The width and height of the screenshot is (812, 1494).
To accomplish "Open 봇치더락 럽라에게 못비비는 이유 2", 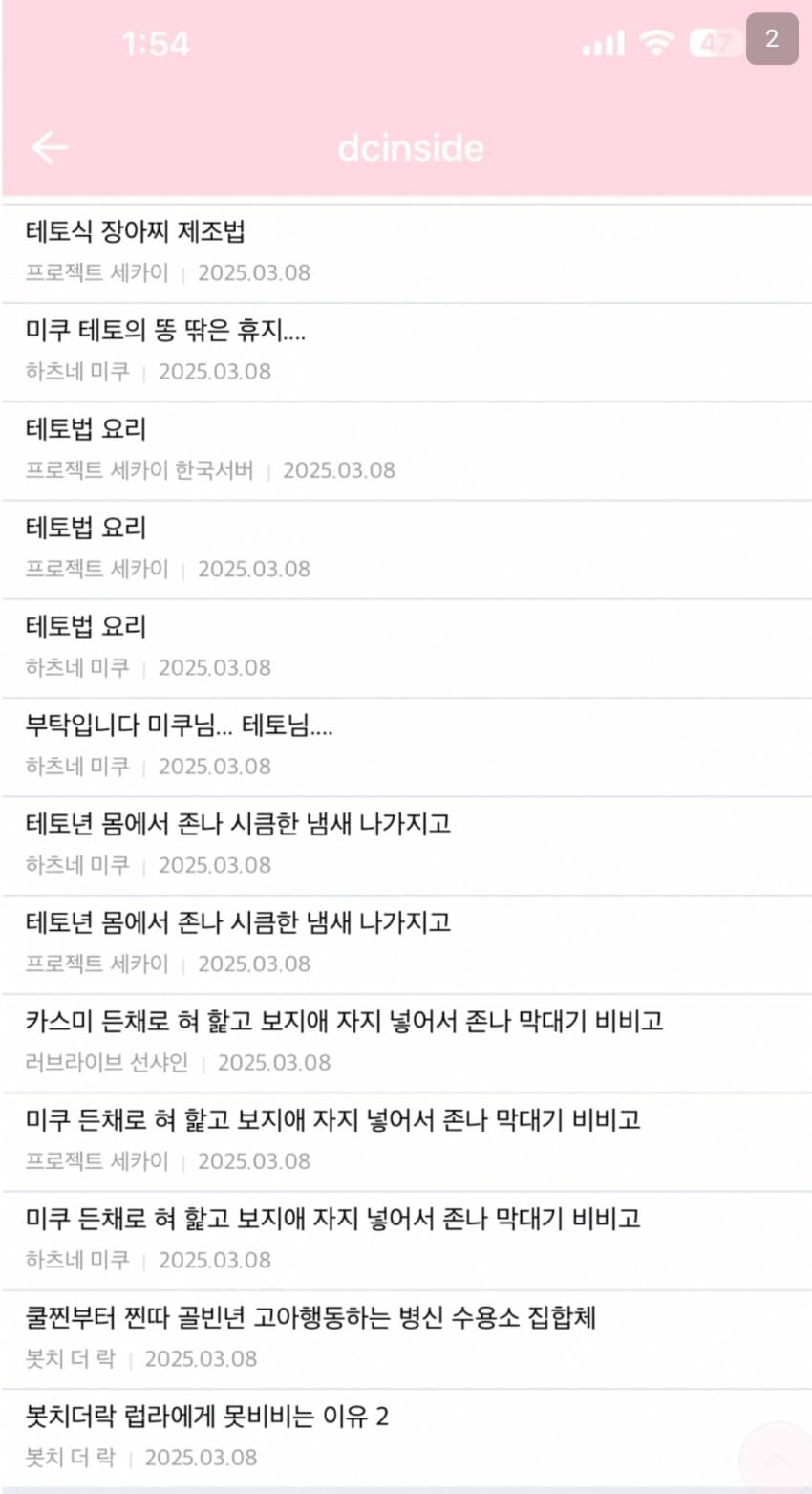I will click(206, 1416).
